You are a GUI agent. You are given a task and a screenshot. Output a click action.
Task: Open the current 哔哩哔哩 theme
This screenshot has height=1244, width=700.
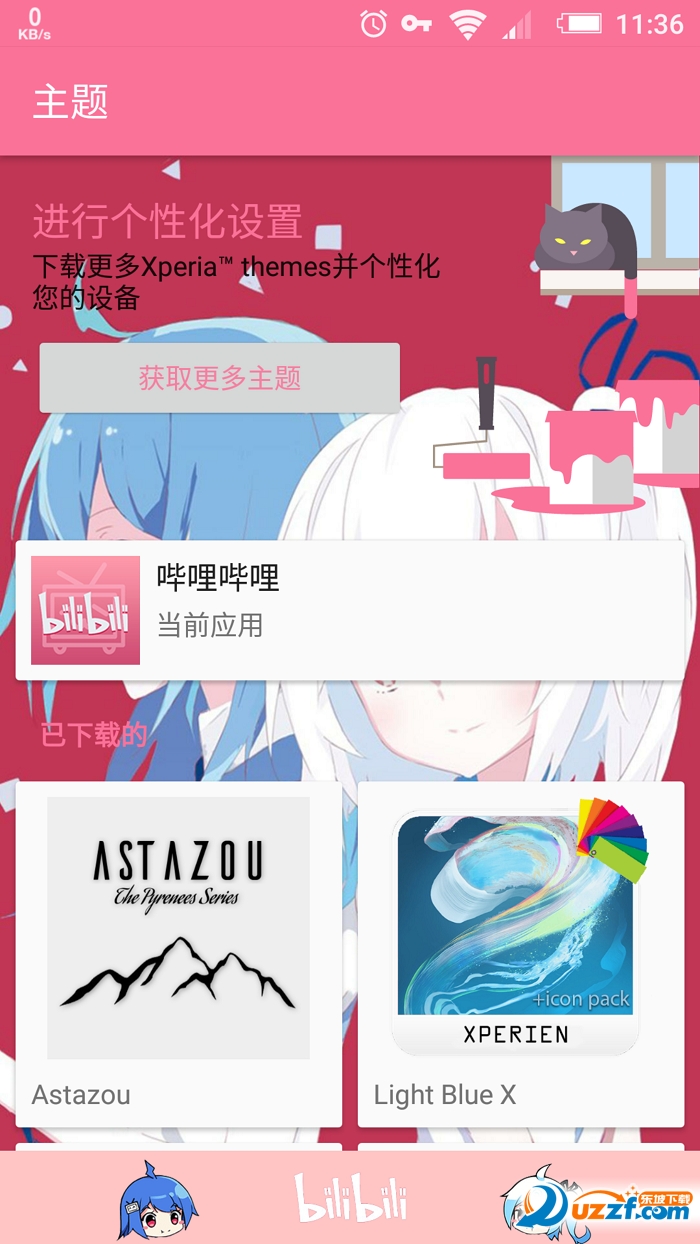pyautogui.click(x=350, y=610)
